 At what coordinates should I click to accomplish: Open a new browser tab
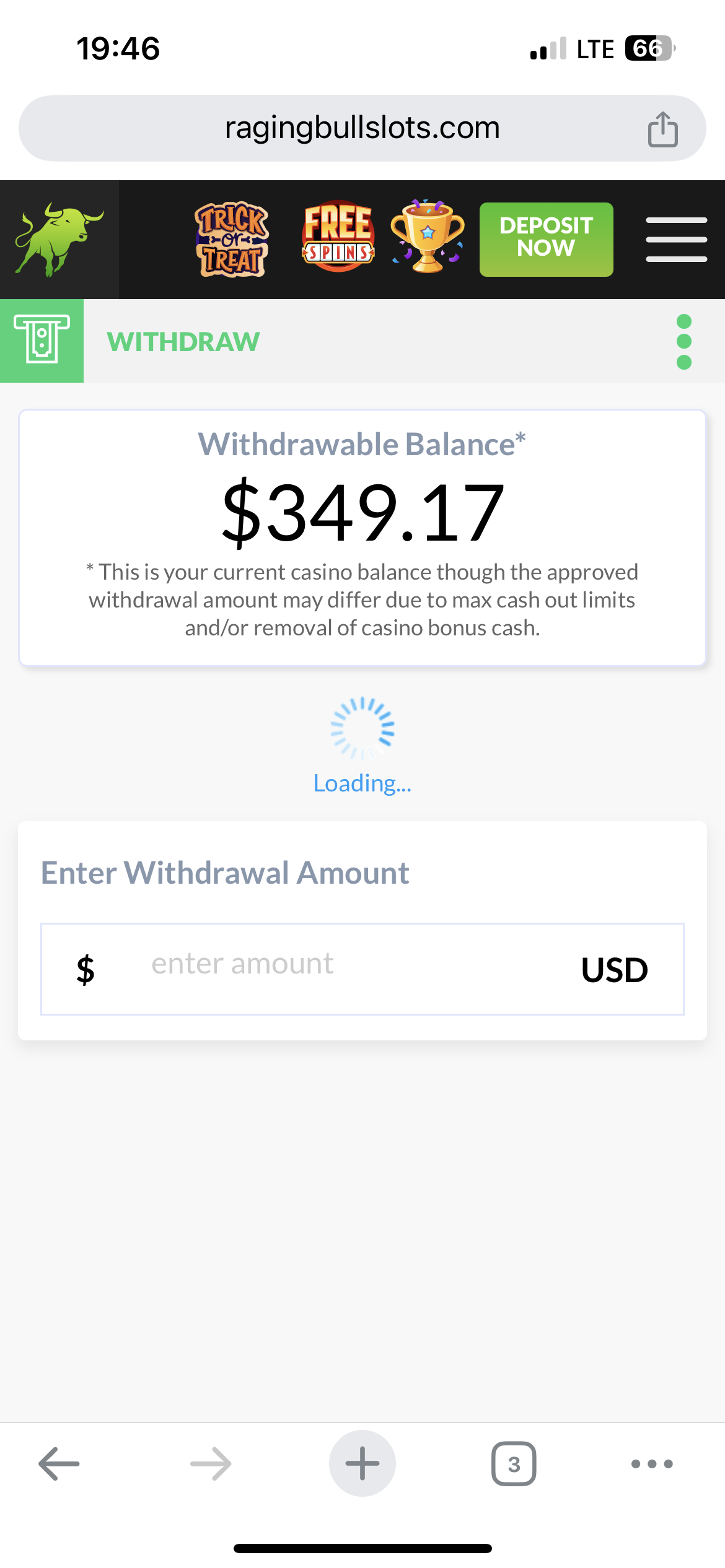[x=362, y=1463]
